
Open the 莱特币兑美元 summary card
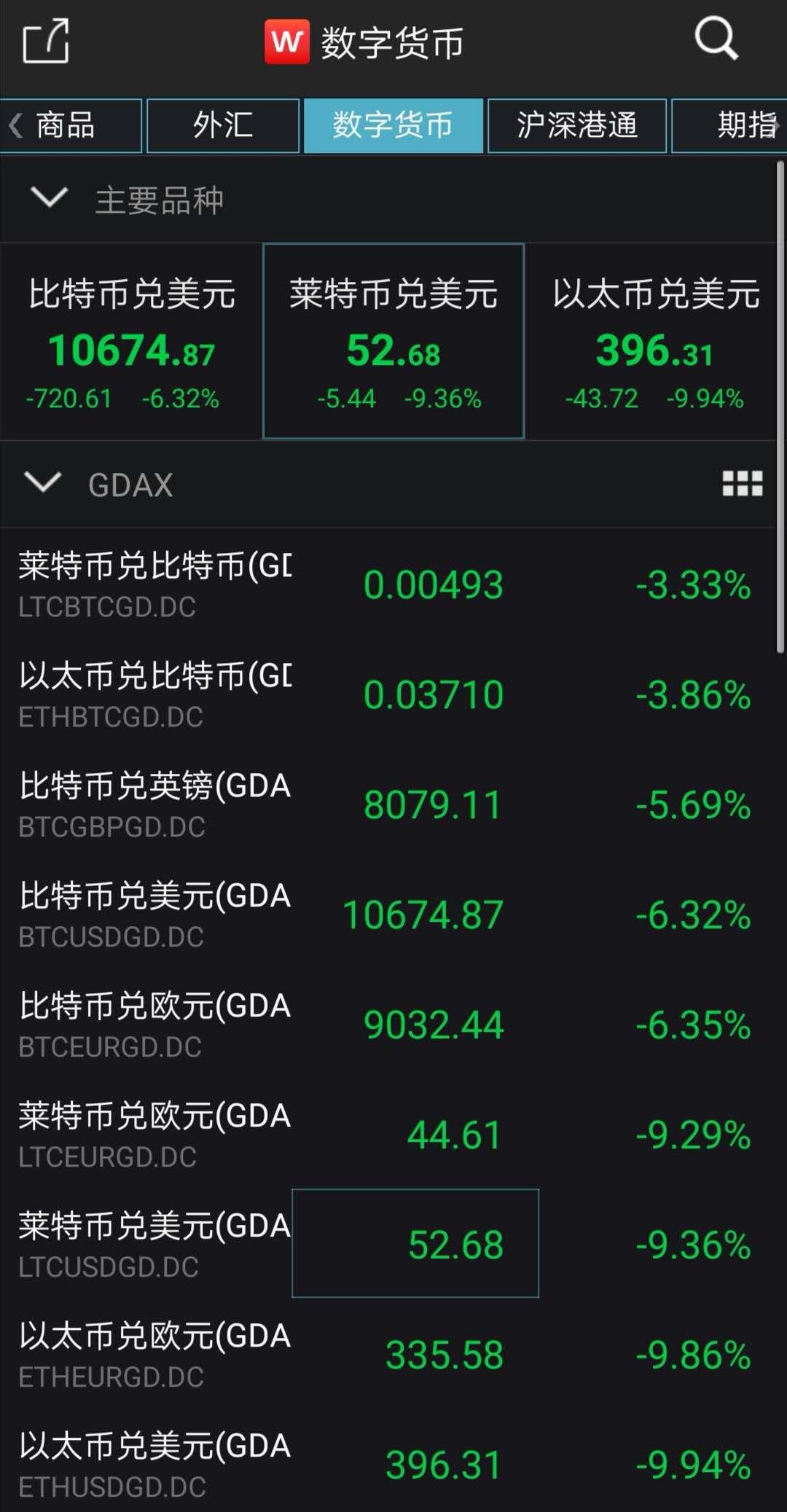click(x=393, y=341)
